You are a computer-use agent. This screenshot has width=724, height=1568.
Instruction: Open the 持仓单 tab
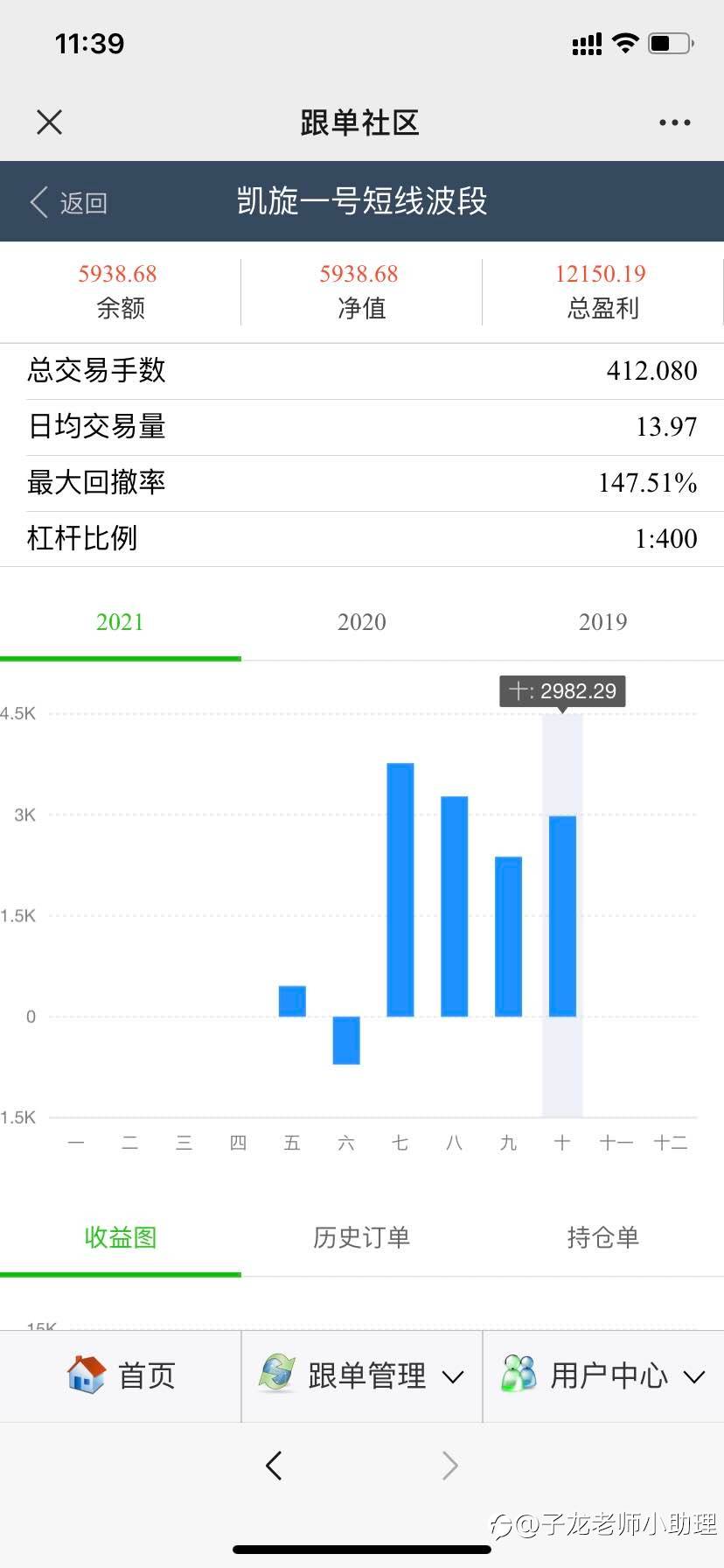pyautogui.click(x=602, y=1237)
